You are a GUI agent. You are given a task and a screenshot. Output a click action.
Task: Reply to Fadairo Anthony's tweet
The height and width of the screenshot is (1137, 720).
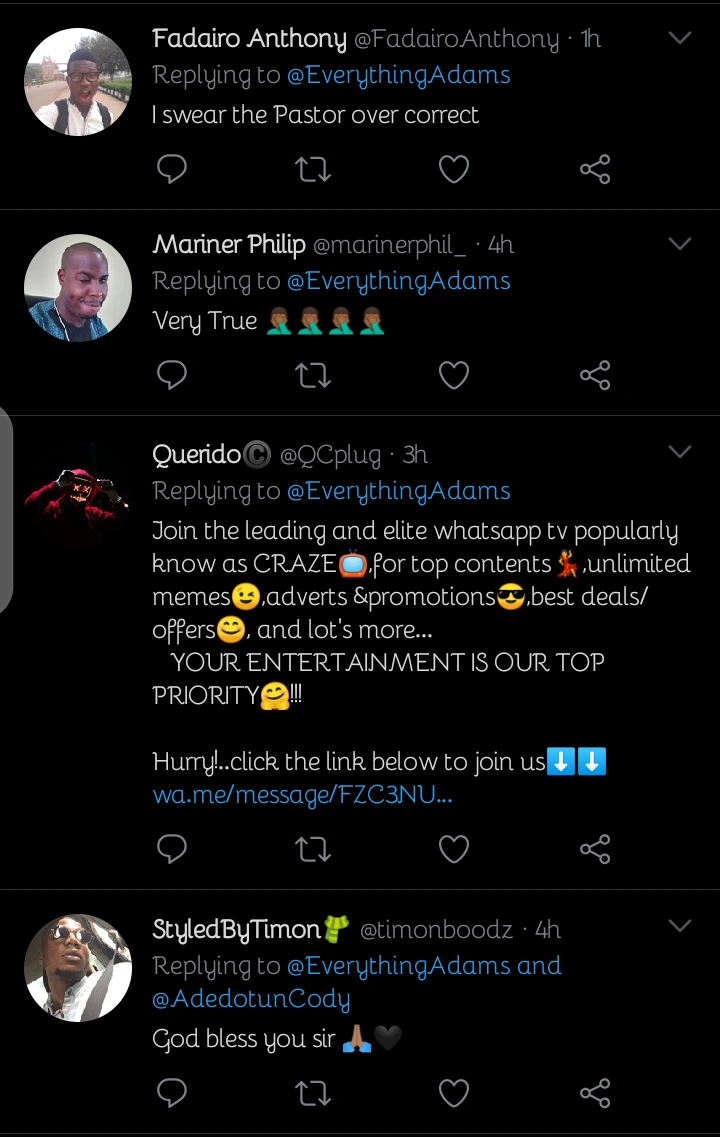[x=172, y=170]
